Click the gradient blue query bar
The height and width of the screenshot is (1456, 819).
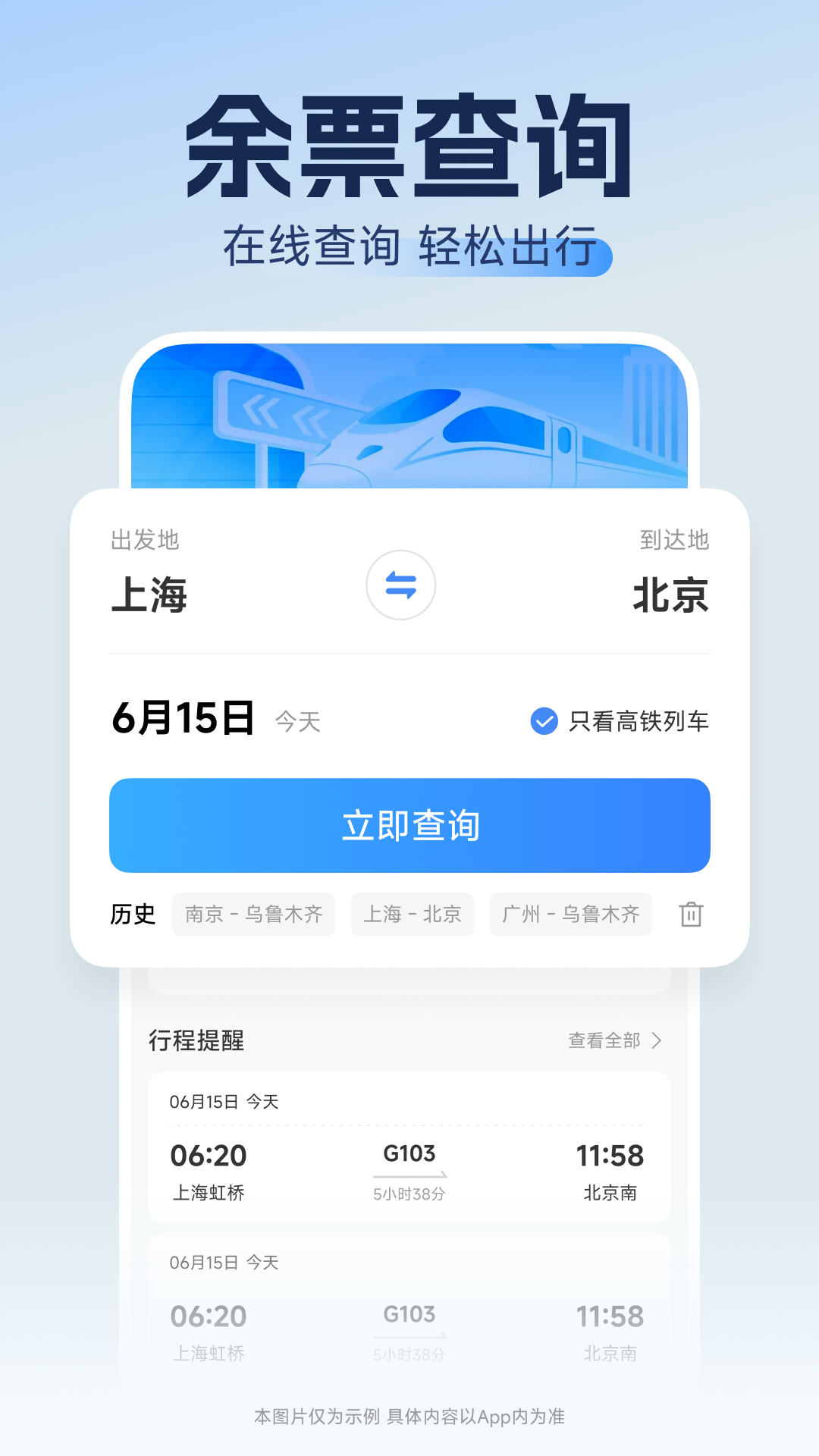409,825
